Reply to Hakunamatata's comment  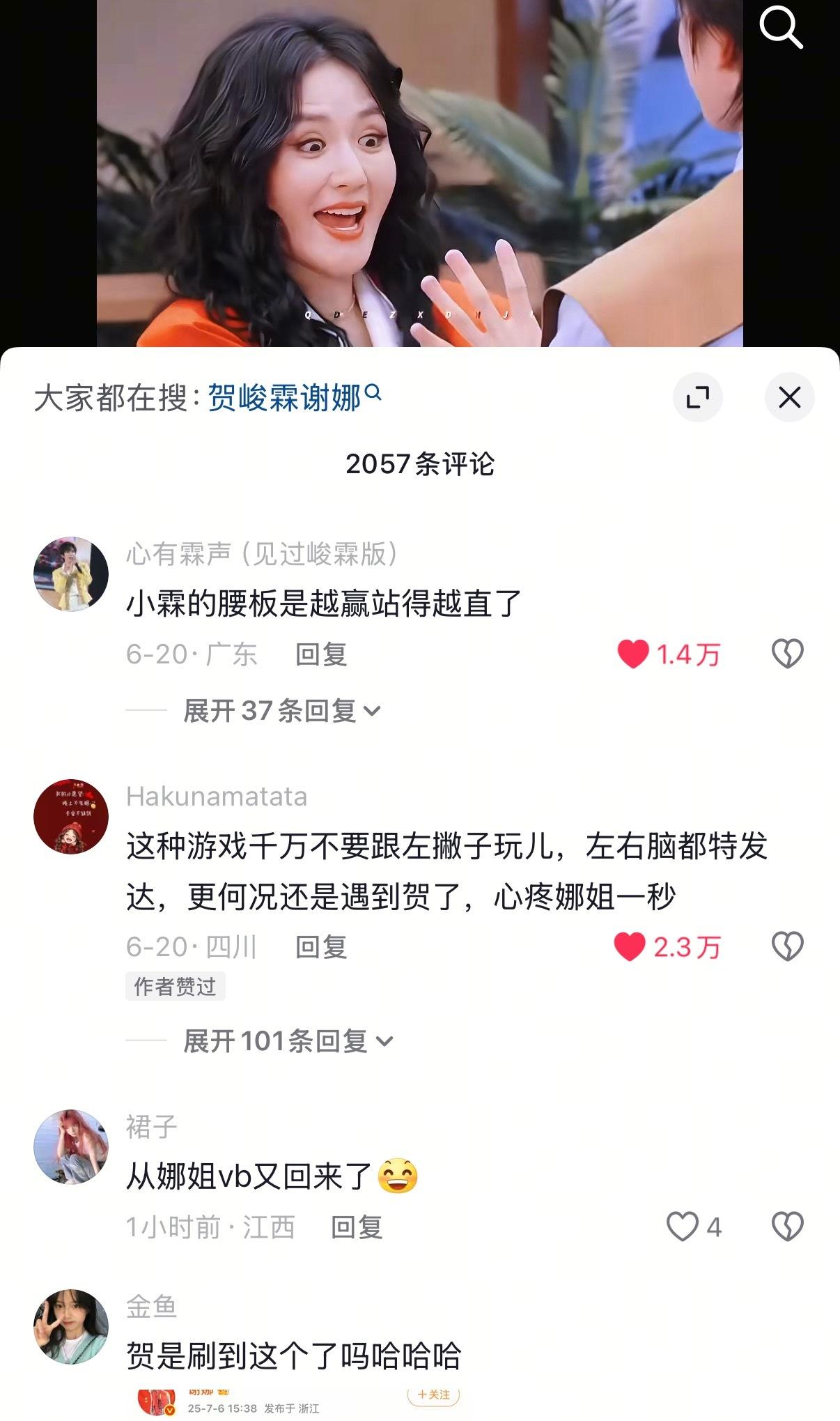click(x=321, y=947)
